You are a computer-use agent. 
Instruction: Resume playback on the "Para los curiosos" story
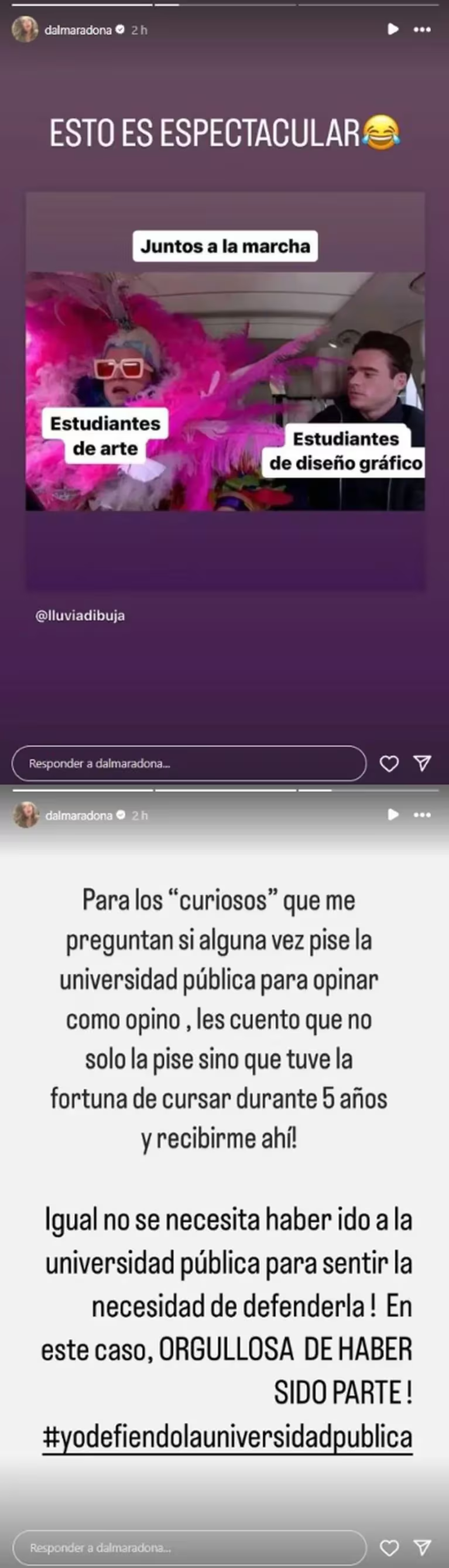click(x=393, y=814)
